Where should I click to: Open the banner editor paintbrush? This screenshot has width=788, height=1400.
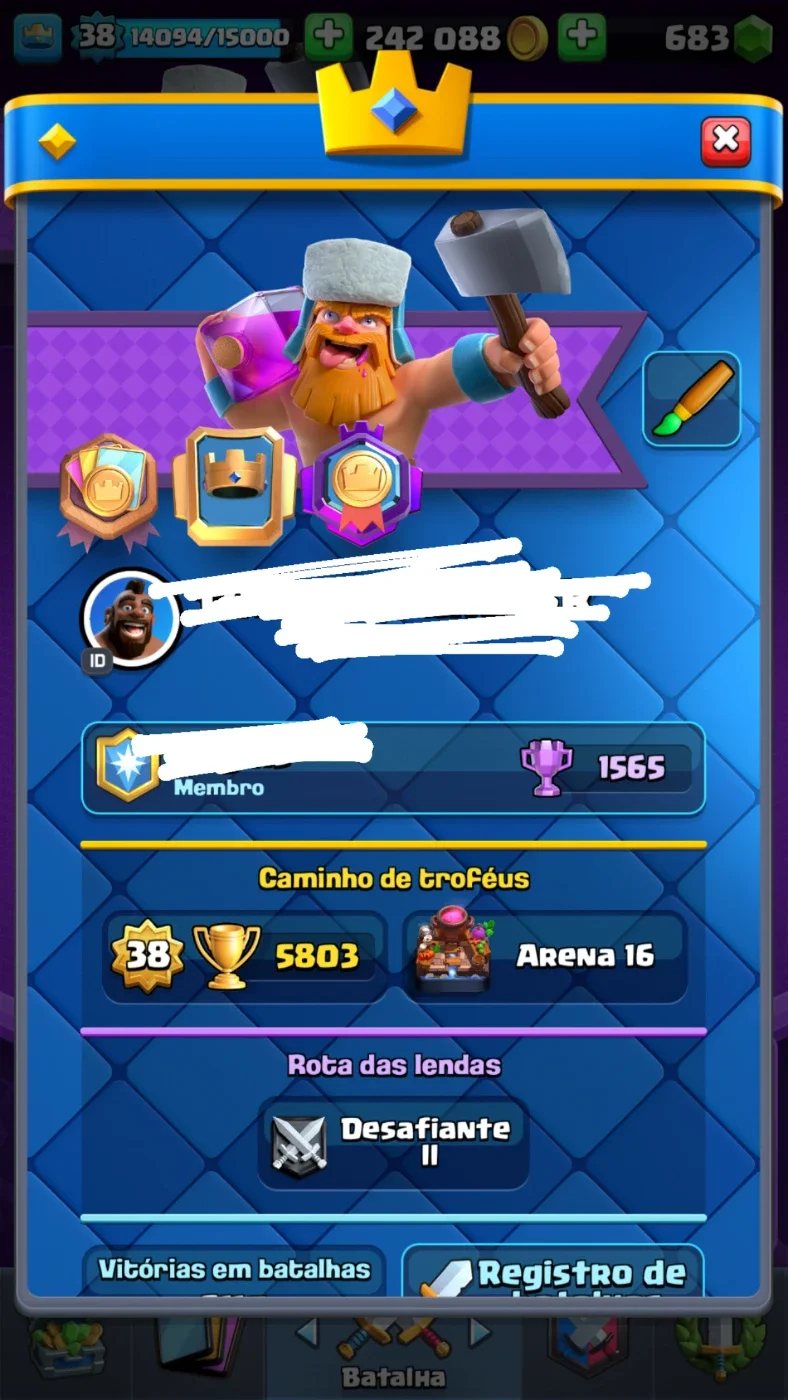pyautogui.click(x=691, y=399)
